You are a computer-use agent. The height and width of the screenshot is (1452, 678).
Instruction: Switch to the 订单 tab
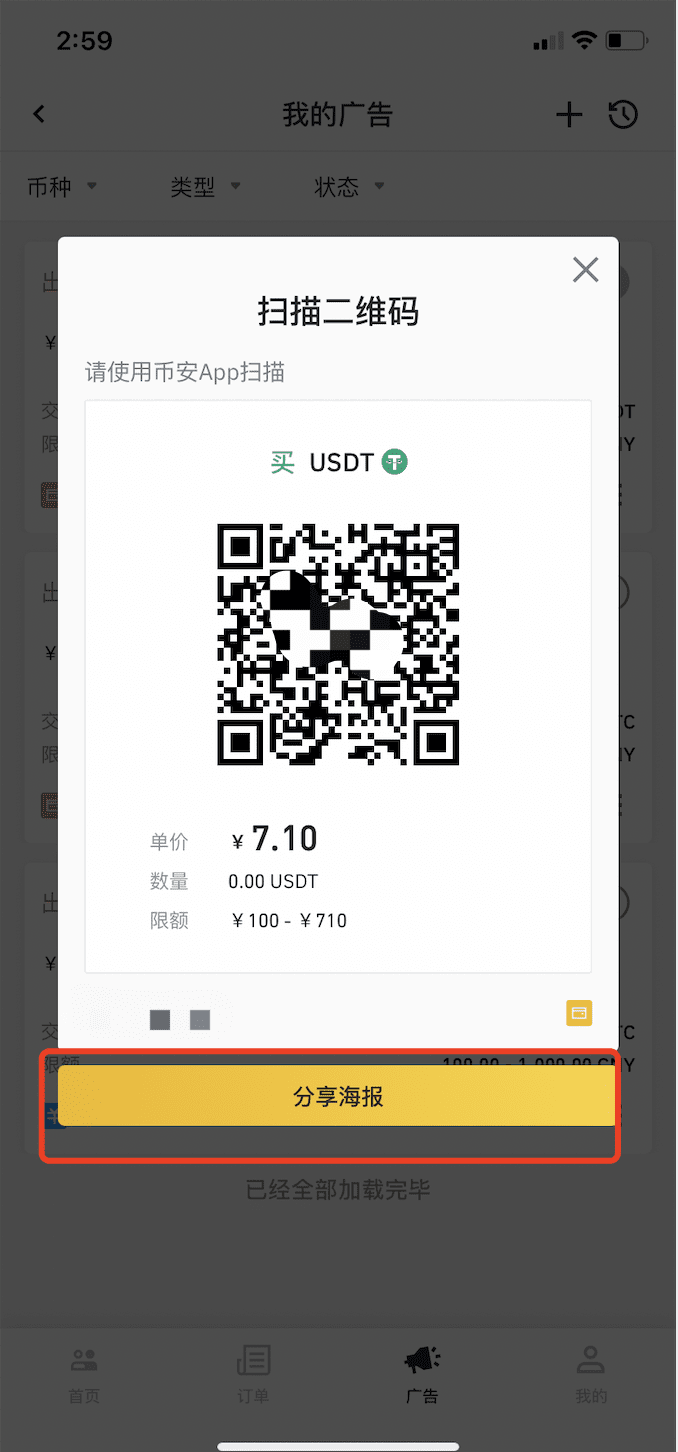(253, 1374)
